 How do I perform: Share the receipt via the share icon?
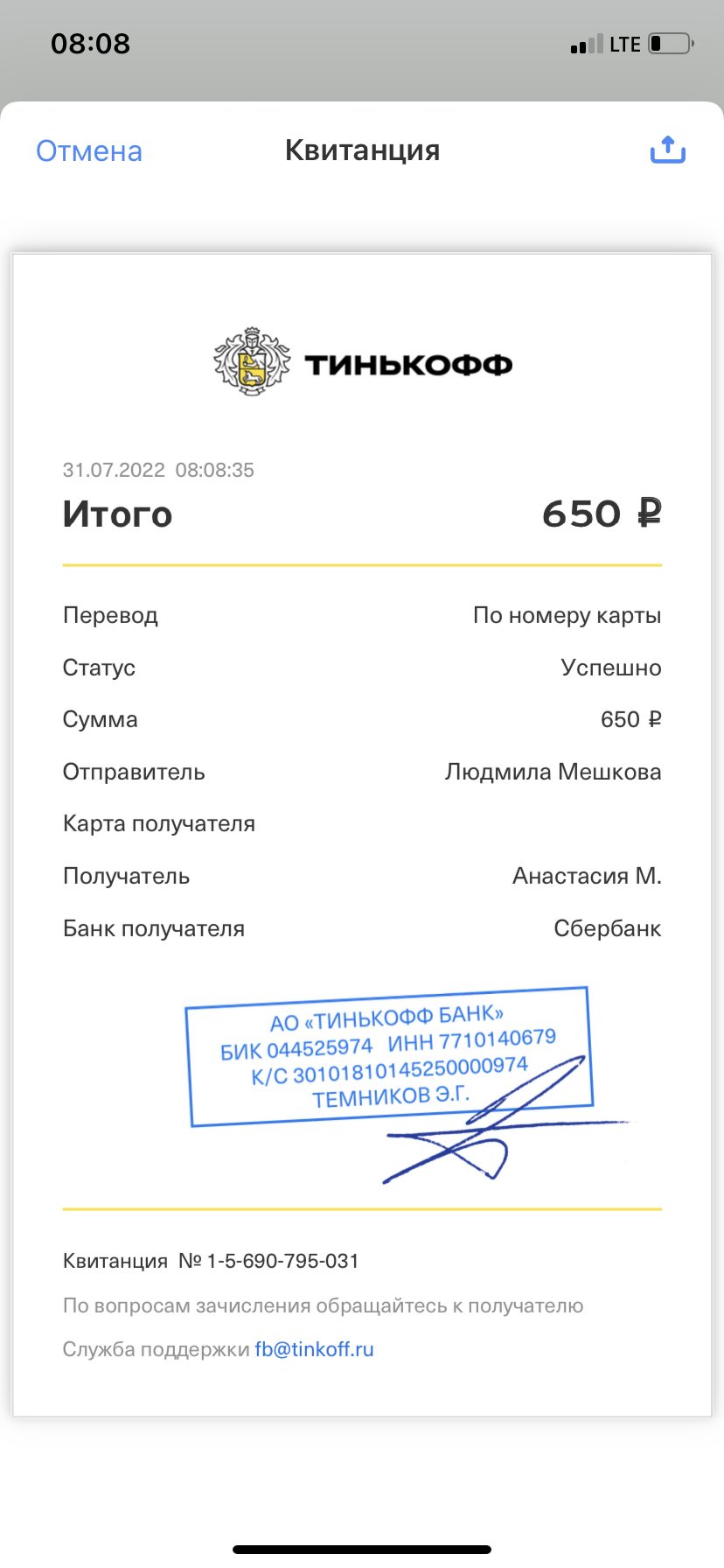coord(667,150)
